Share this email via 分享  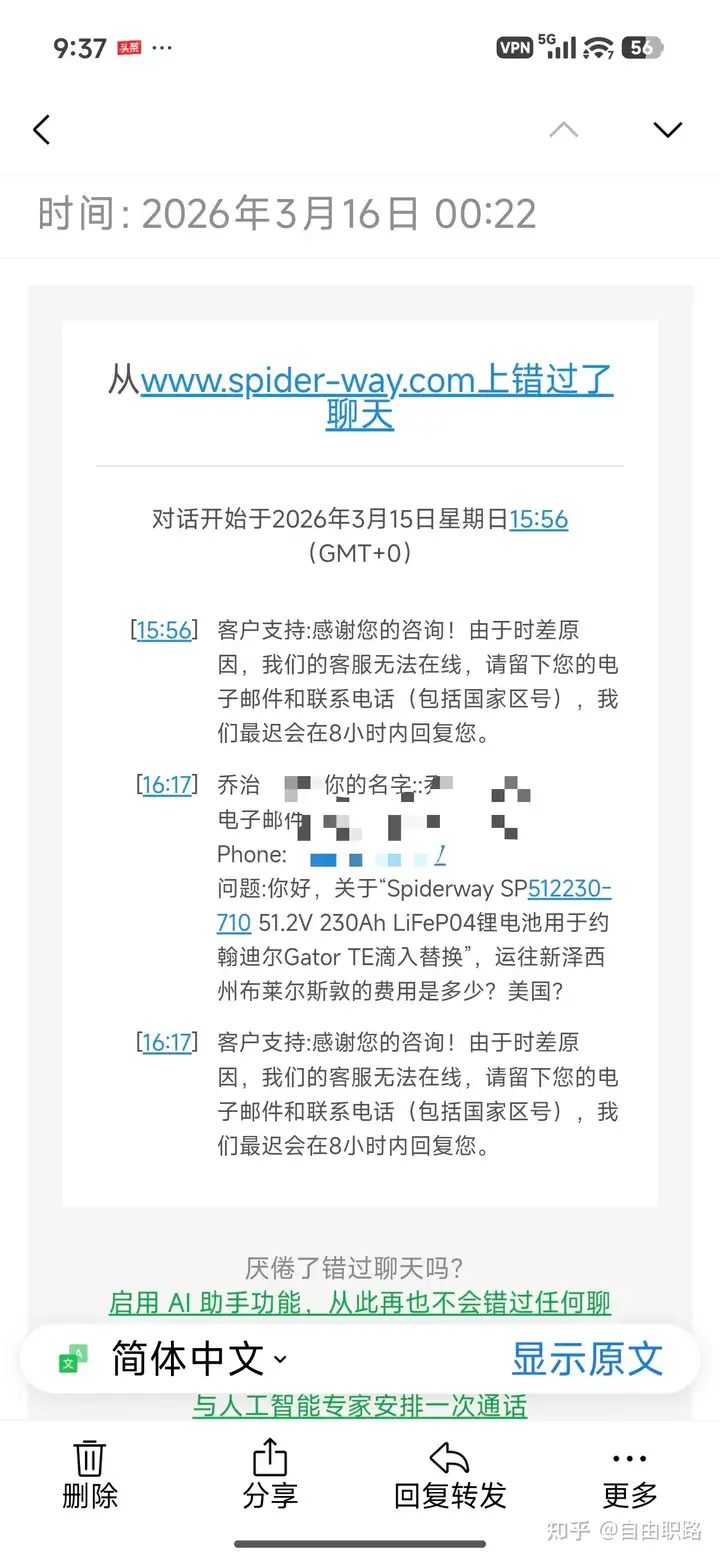click(x=270, y=1476)
